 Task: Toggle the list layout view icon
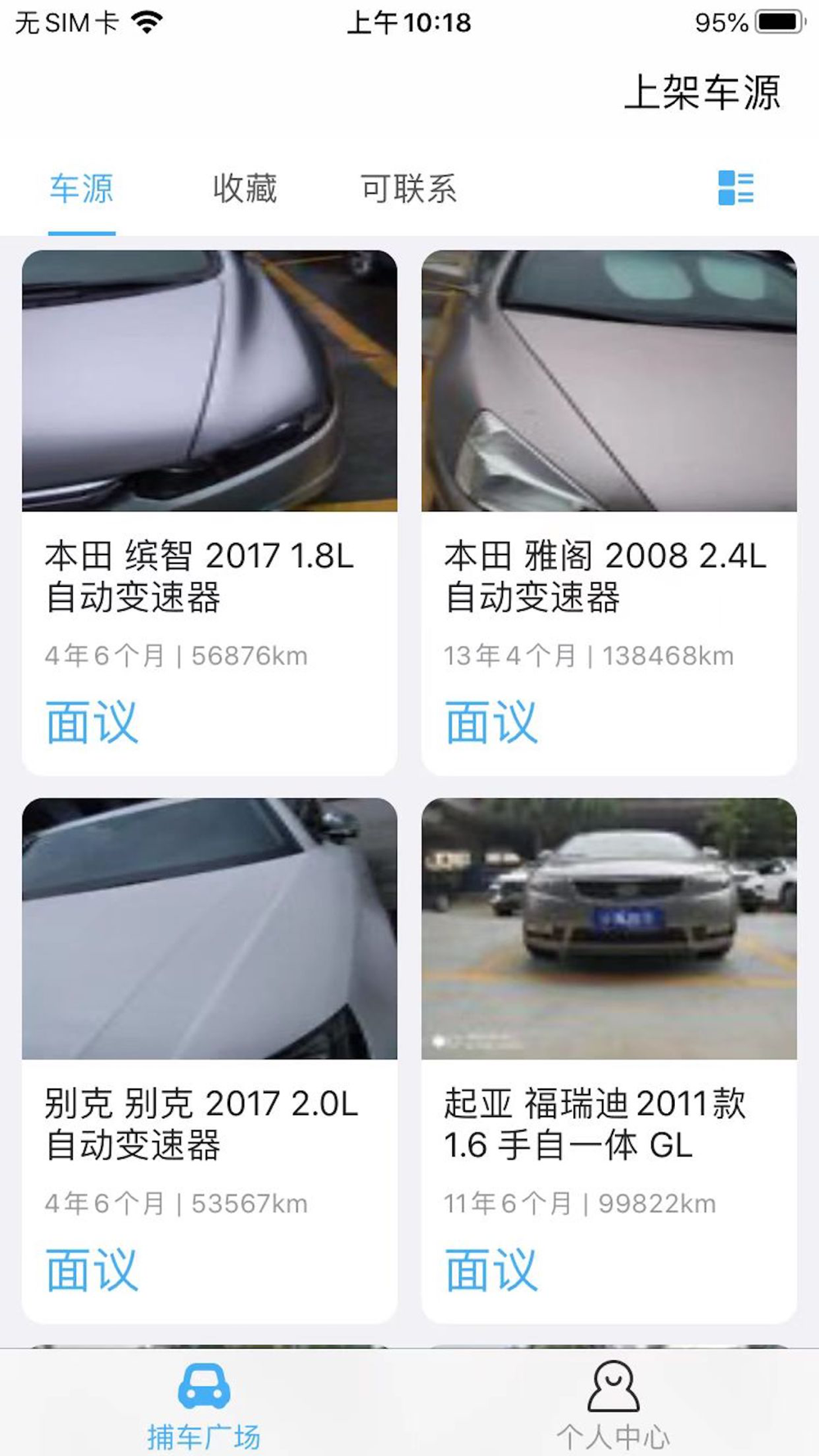coord(735,188)
